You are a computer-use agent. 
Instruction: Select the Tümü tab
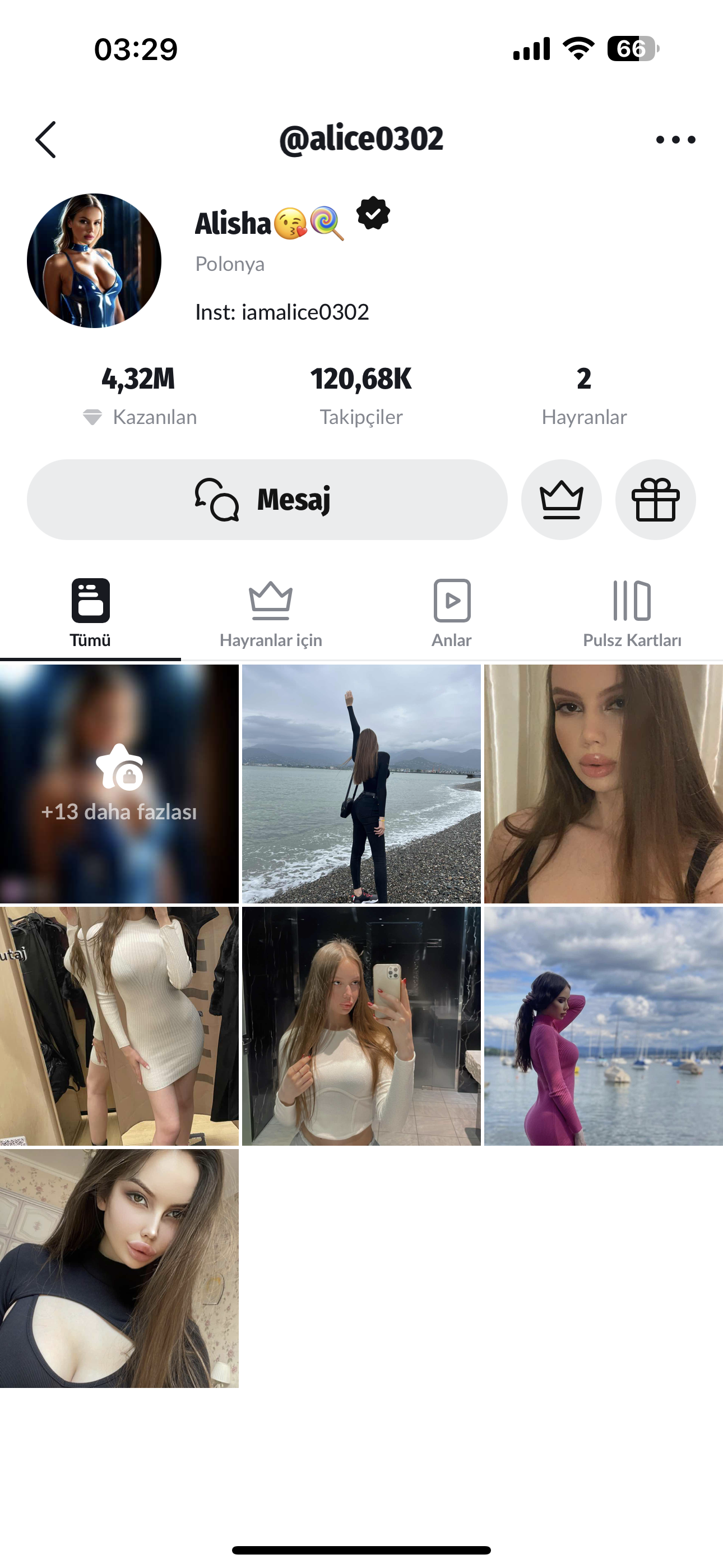(x=90, y=614)
